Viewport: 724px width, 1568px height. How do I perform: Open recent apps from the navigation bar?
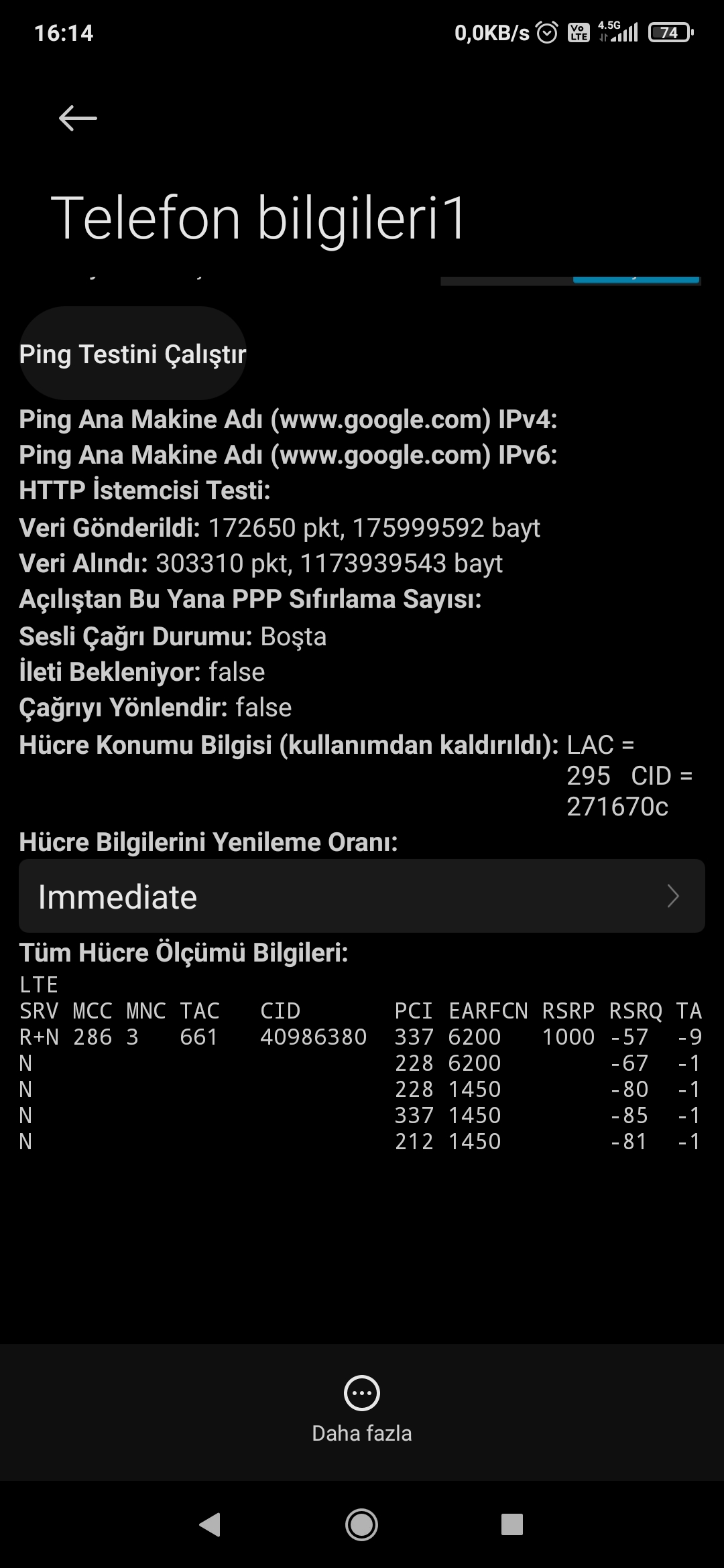(x=512, y=1524)
